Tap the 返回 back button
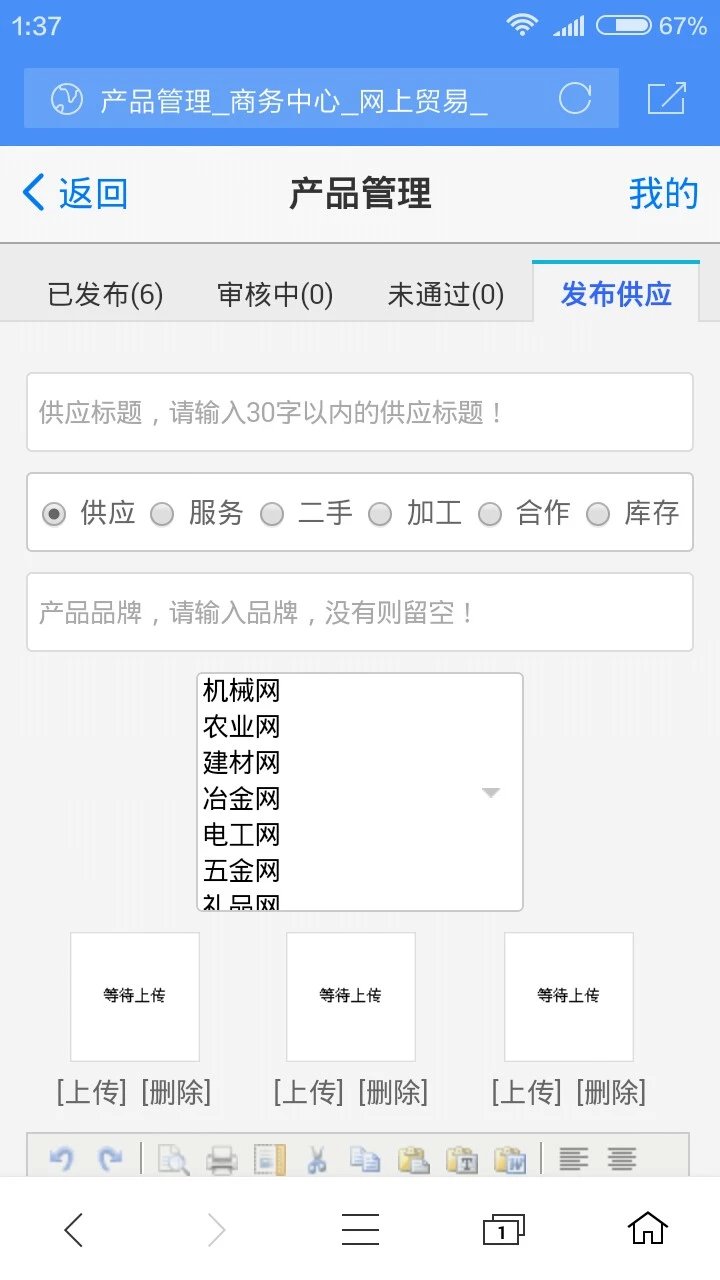This screenshot has height=1280, width=720. pos(76,193)
